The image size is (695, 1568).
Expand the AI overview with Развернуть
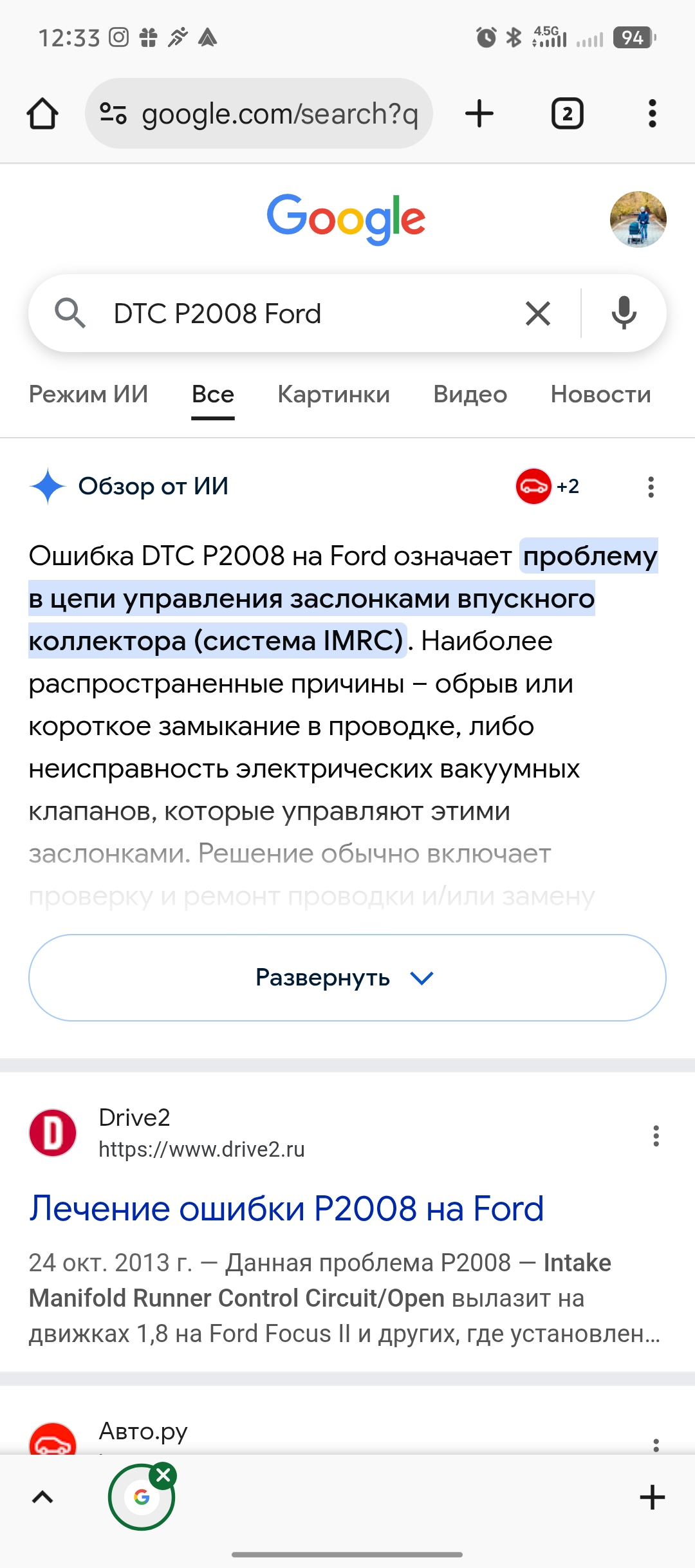coord(347,978)
